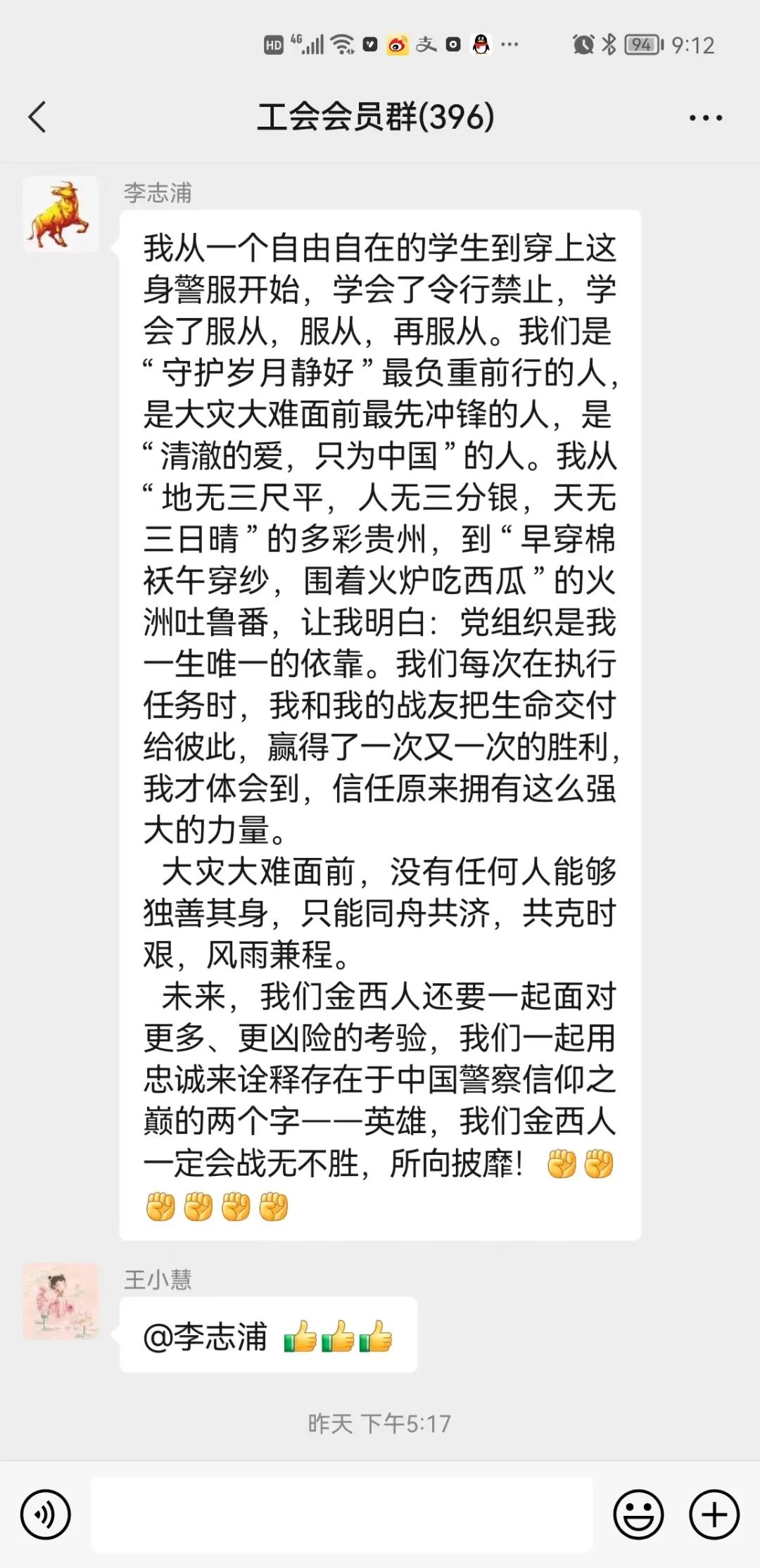Image resolution: width=760 pixels, height=1568 pixels.
Task: Open 李志浦's bull avatar profile
Action: [61, 215]
